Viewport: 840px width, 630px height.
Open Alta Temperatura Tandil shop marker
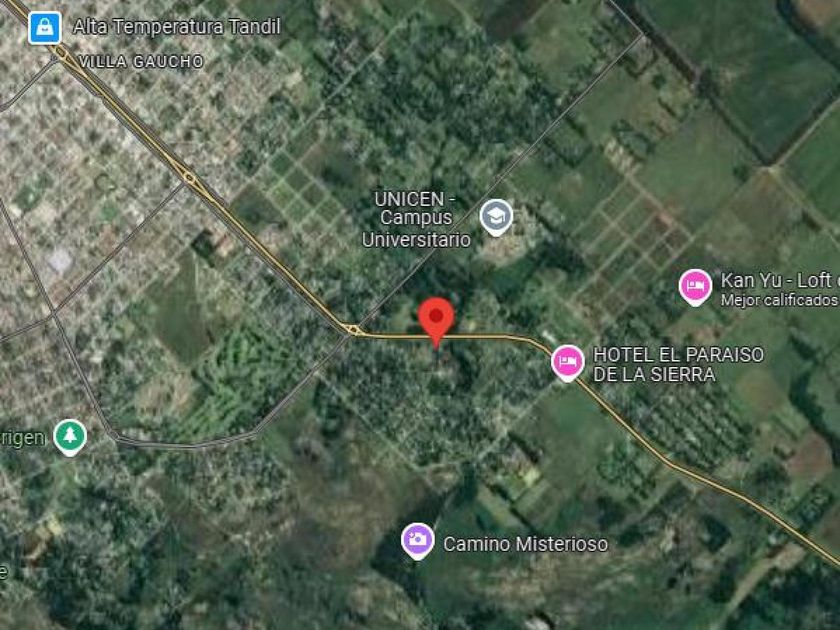(x=44, y=27)
